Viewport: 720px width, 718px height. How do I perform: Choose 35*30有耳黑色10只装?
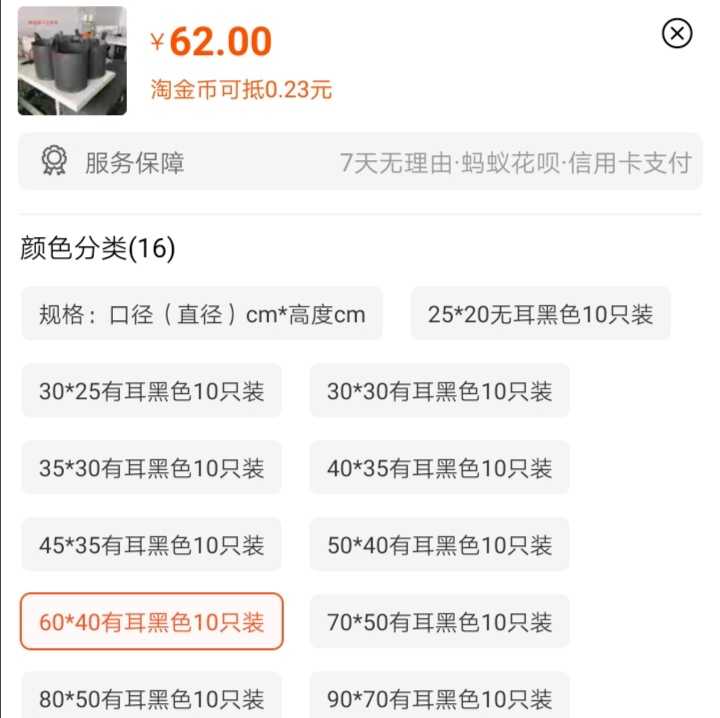tap(152, 468)
